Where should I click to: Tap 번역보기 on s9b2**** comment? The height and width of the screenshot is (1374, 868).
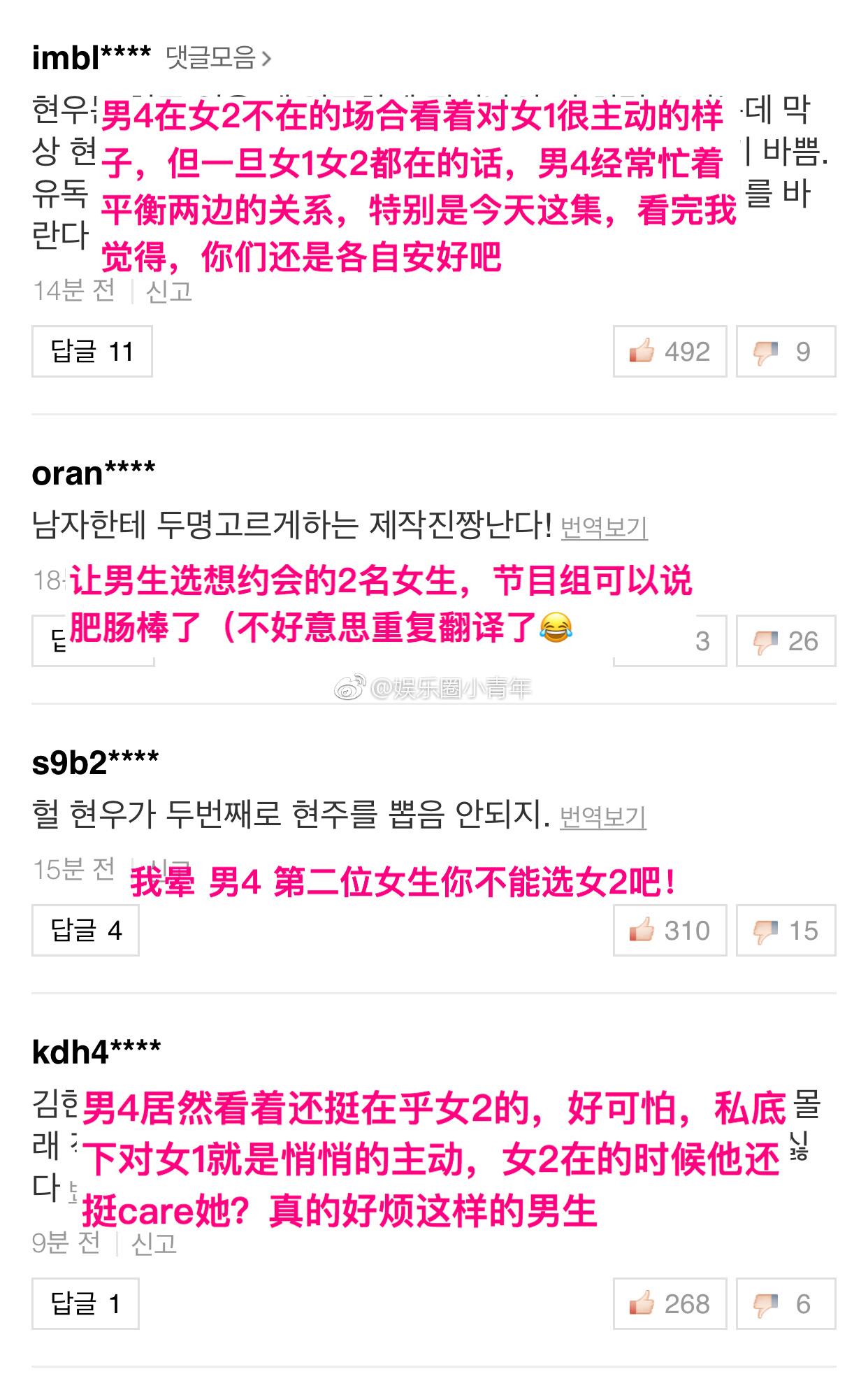click(603, 817)
